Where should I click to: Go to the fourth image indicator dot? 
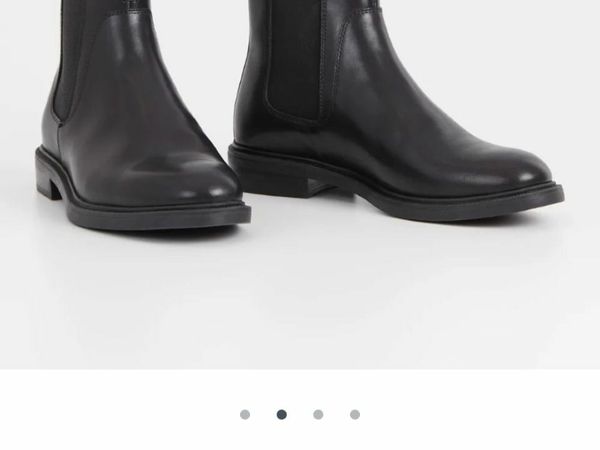tap(355, 414)
